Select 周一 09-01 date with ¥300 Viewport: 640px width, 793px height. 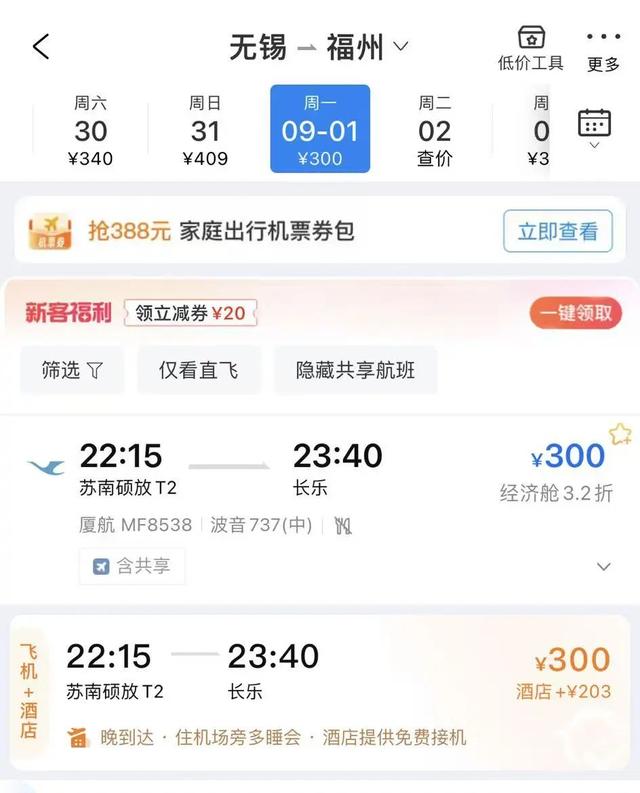coord(320,130)
